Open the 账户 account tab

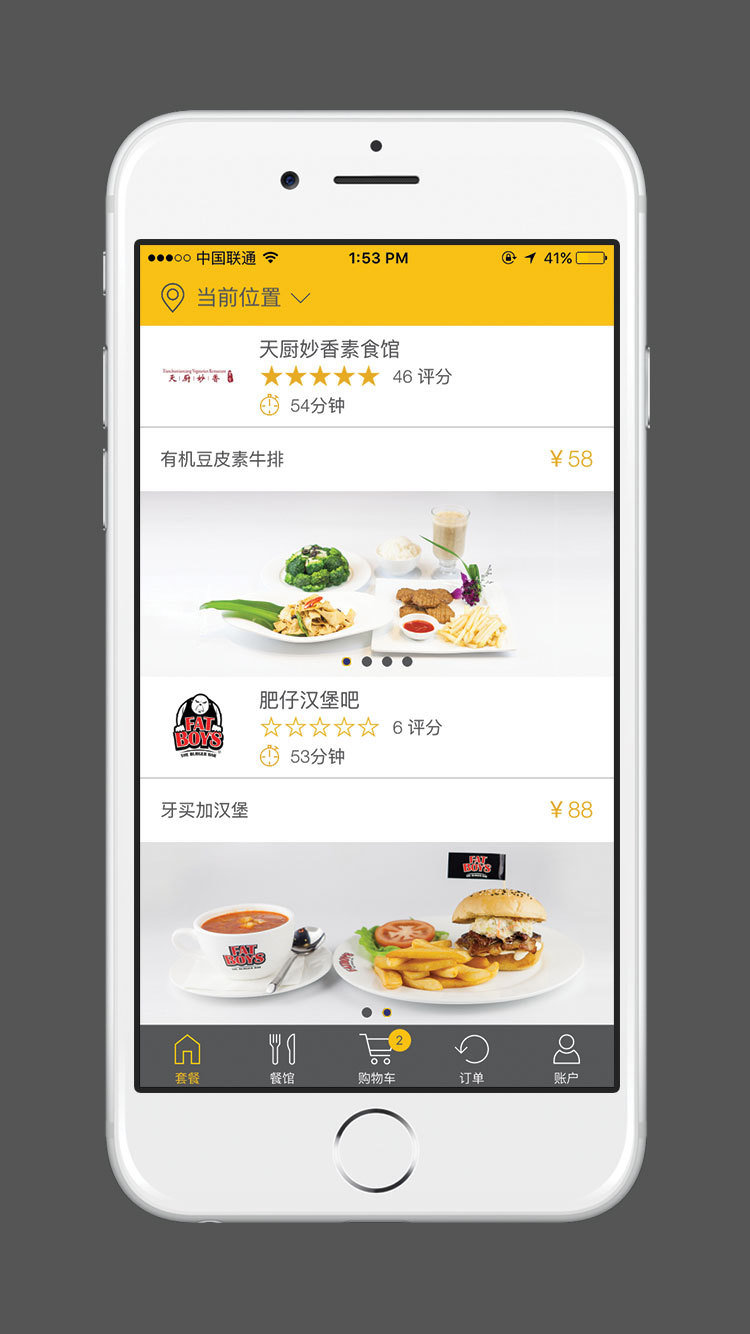(x=566, y=1059)
